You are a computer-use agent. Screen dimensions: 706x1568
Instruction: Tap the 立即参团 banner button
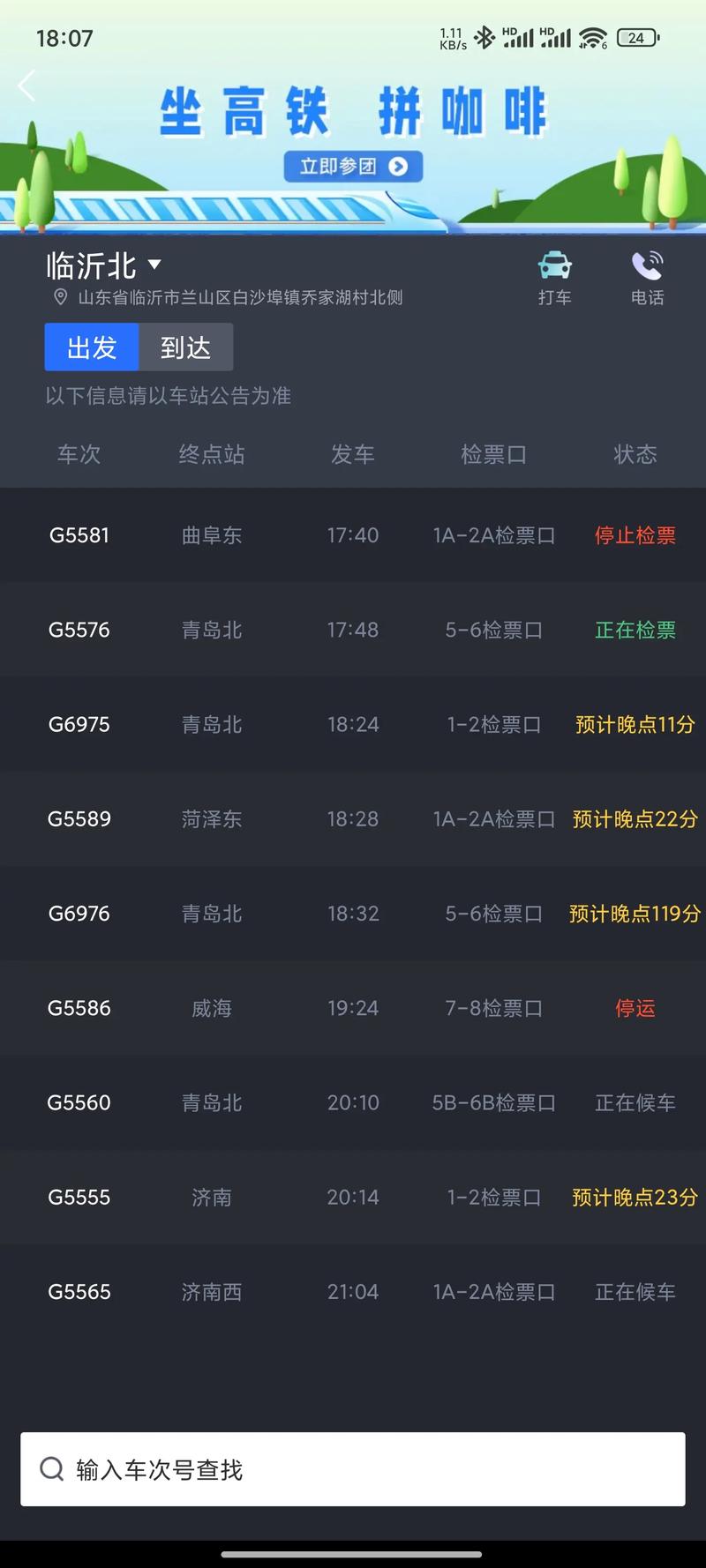coord(353,167)
